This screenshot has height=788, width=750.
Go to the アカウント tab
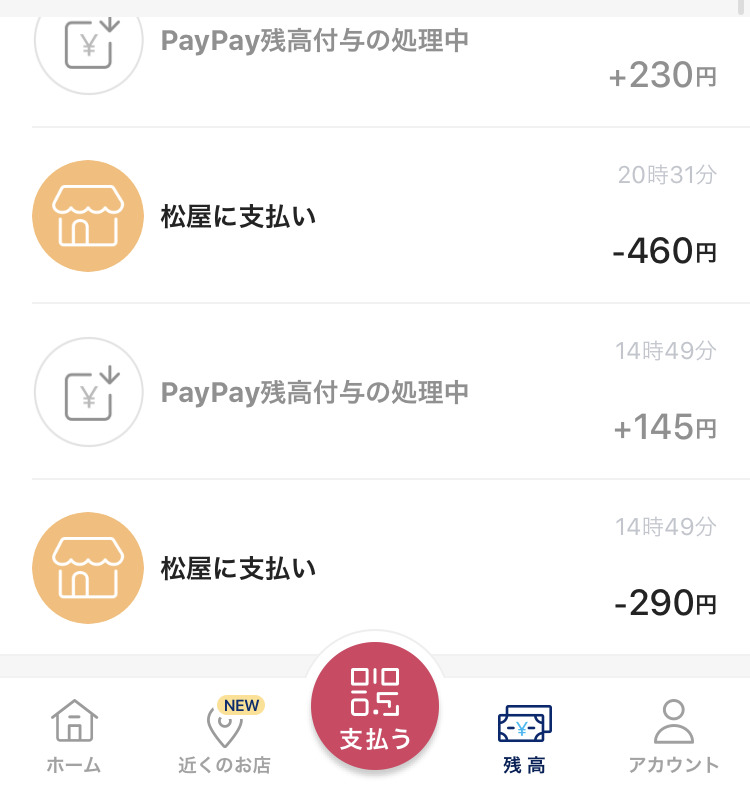673,736
